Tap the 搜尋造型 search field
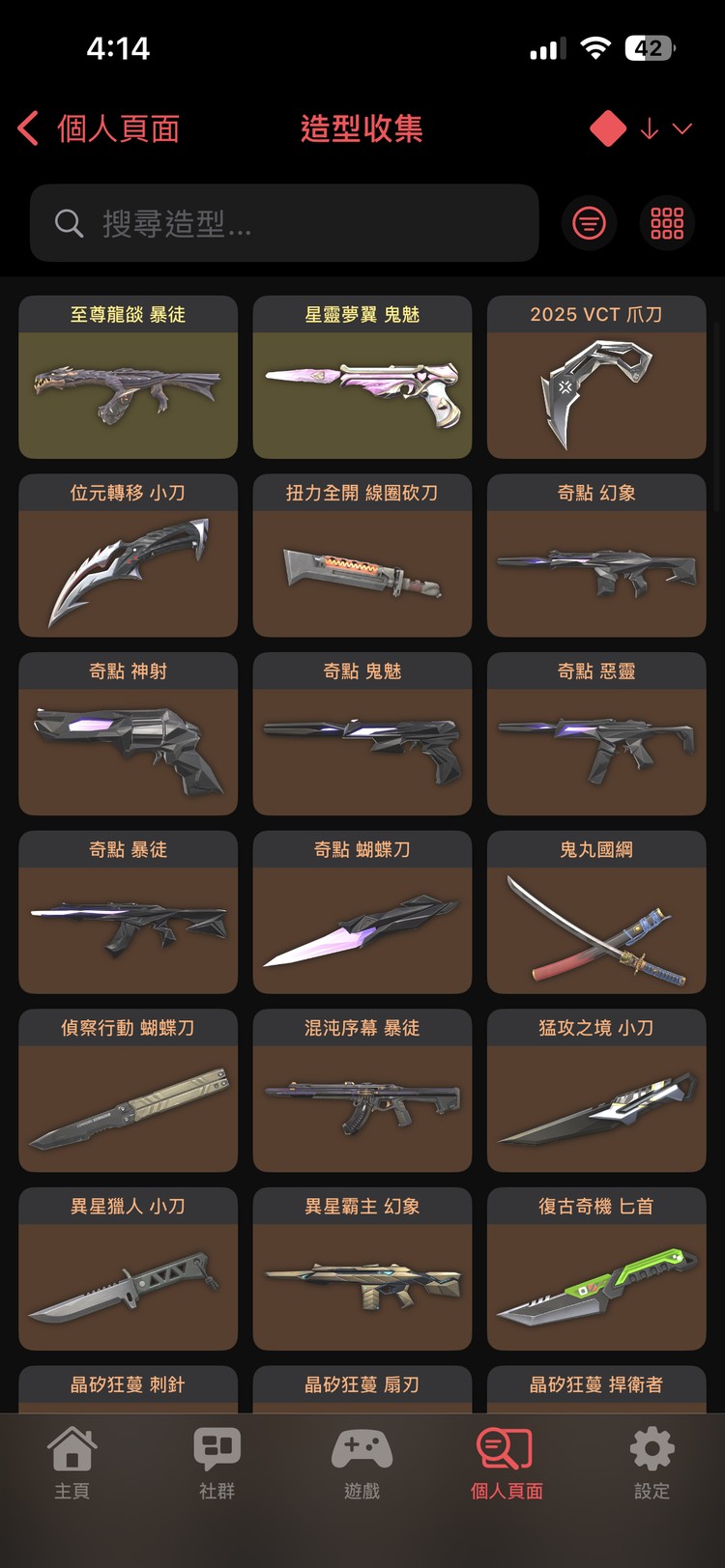 pyautogui.click(x=285, y=223)
